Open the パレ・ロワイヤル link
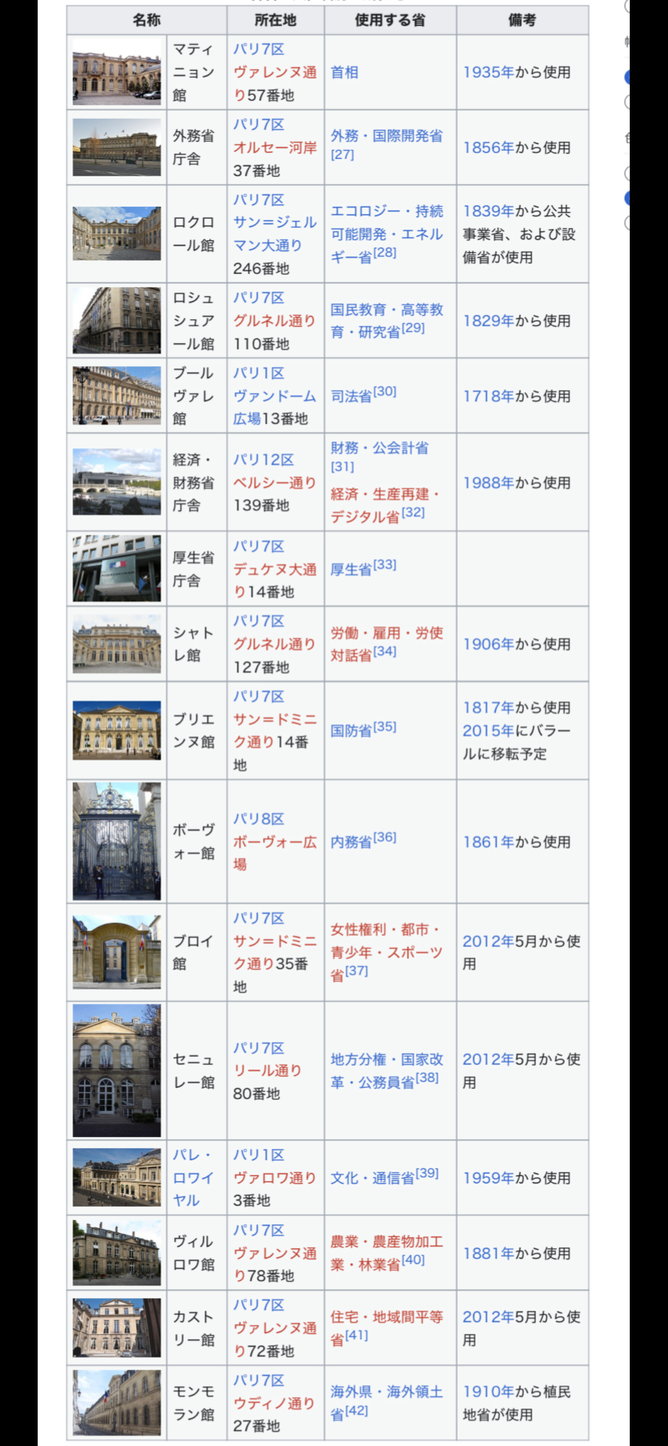The width and height of the screenshot is (668, 1446). click(x=193, y=1178)
